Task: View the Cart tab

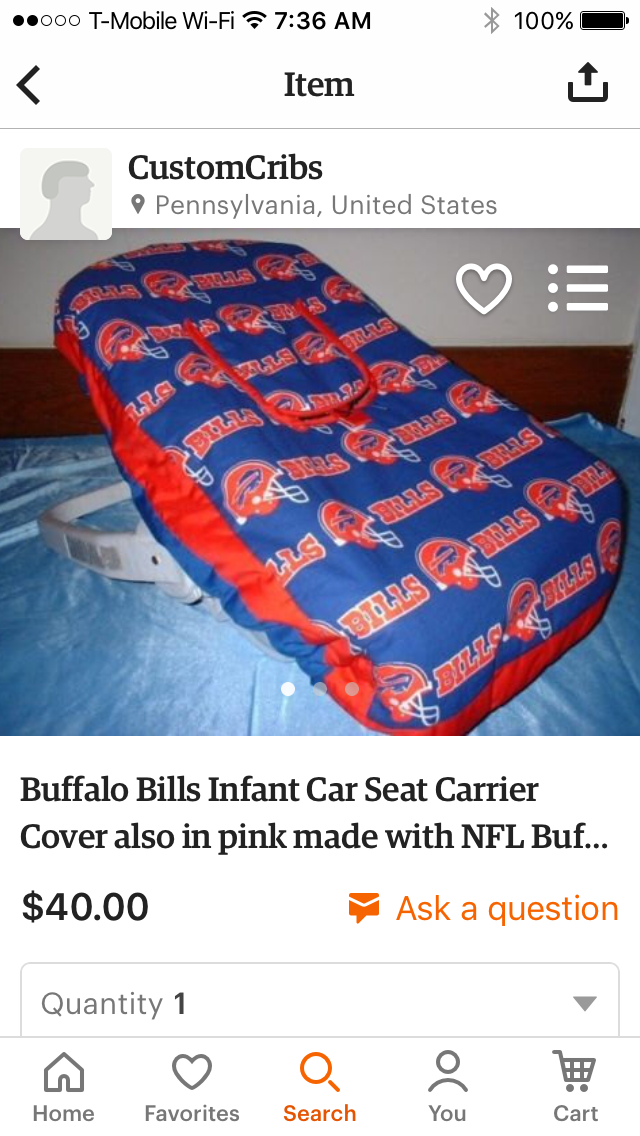Action: pyautogui.click(x=575, y=1087)
